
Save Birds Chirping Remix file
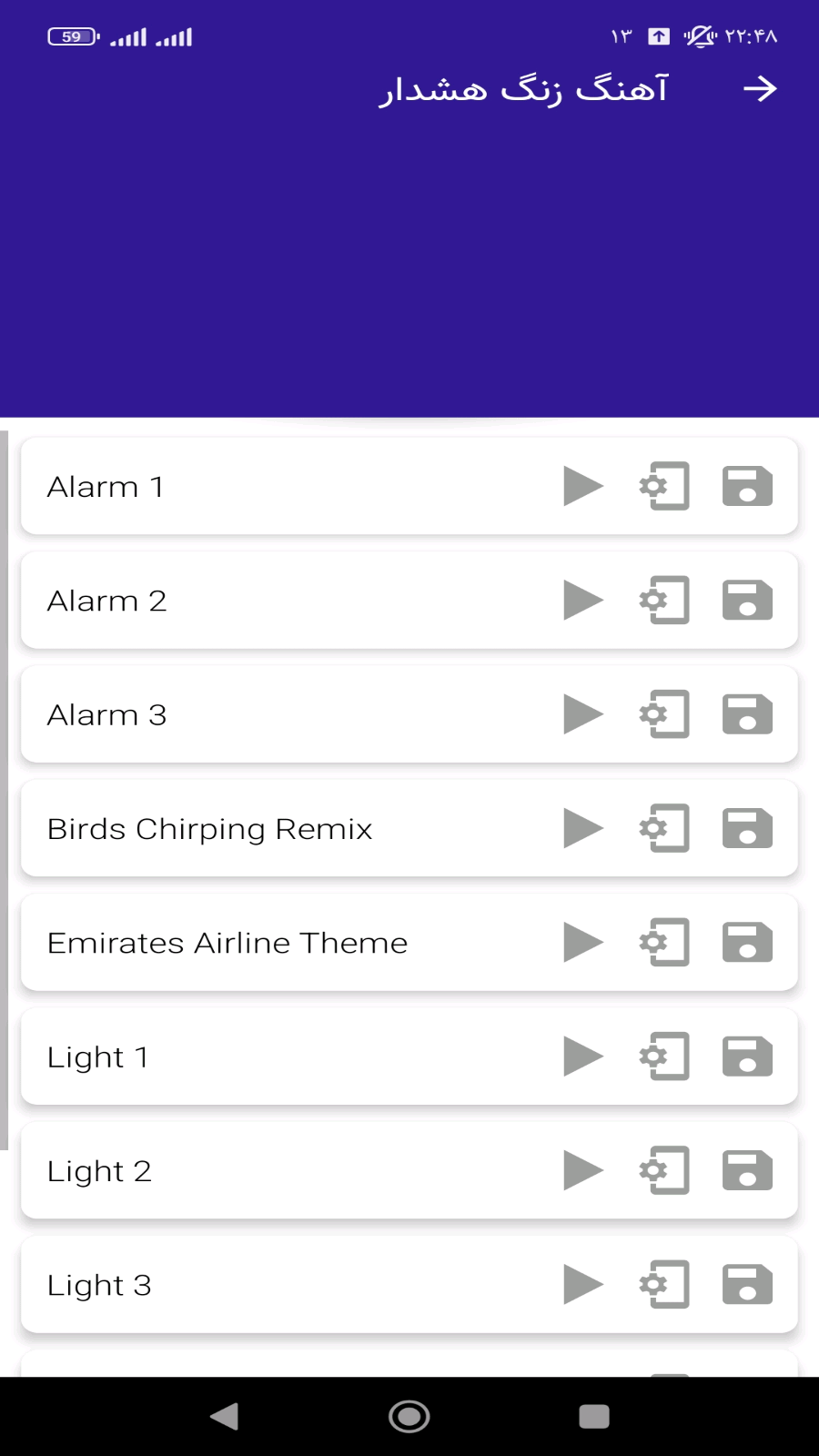(x=747, y=828)
